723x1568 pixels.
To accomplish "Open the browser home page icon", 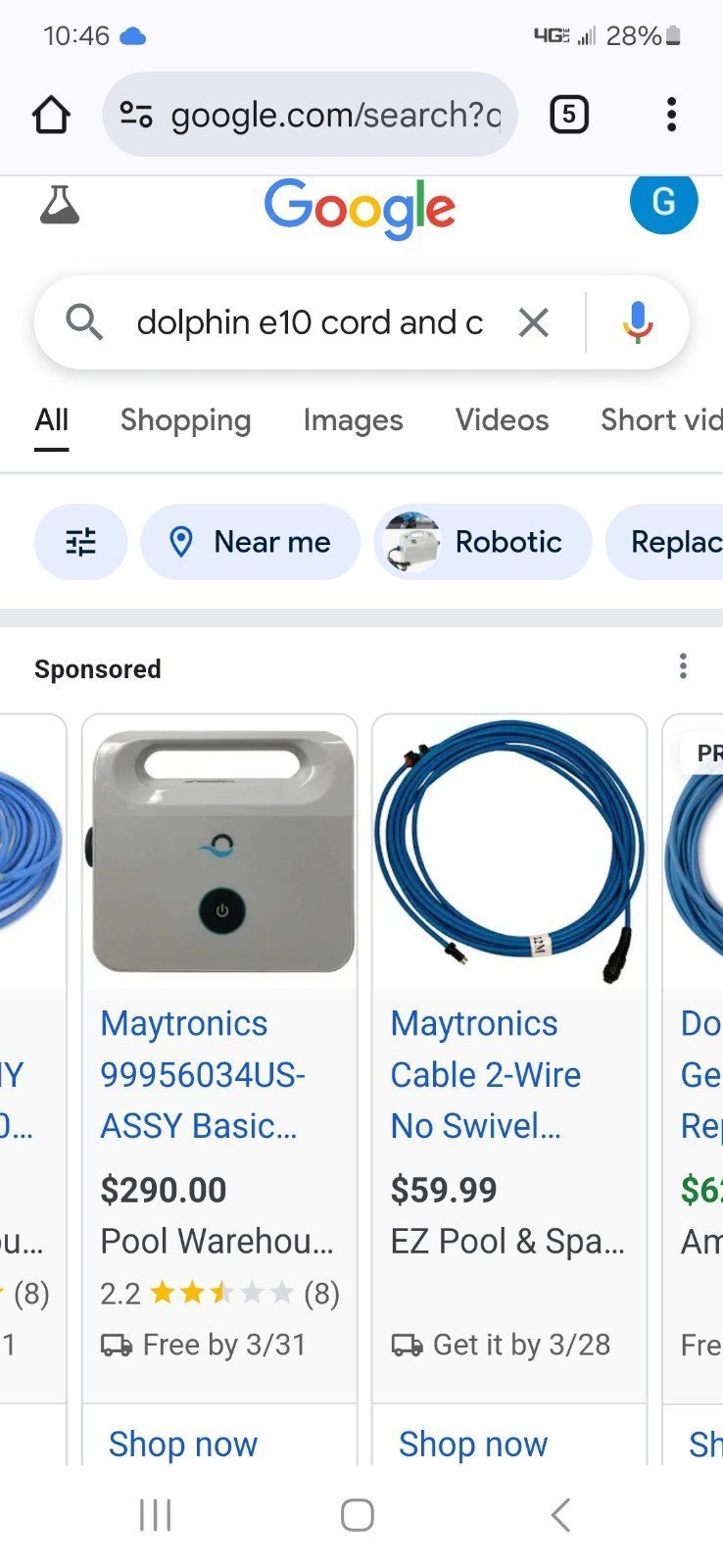I will [x=51, y=115].
